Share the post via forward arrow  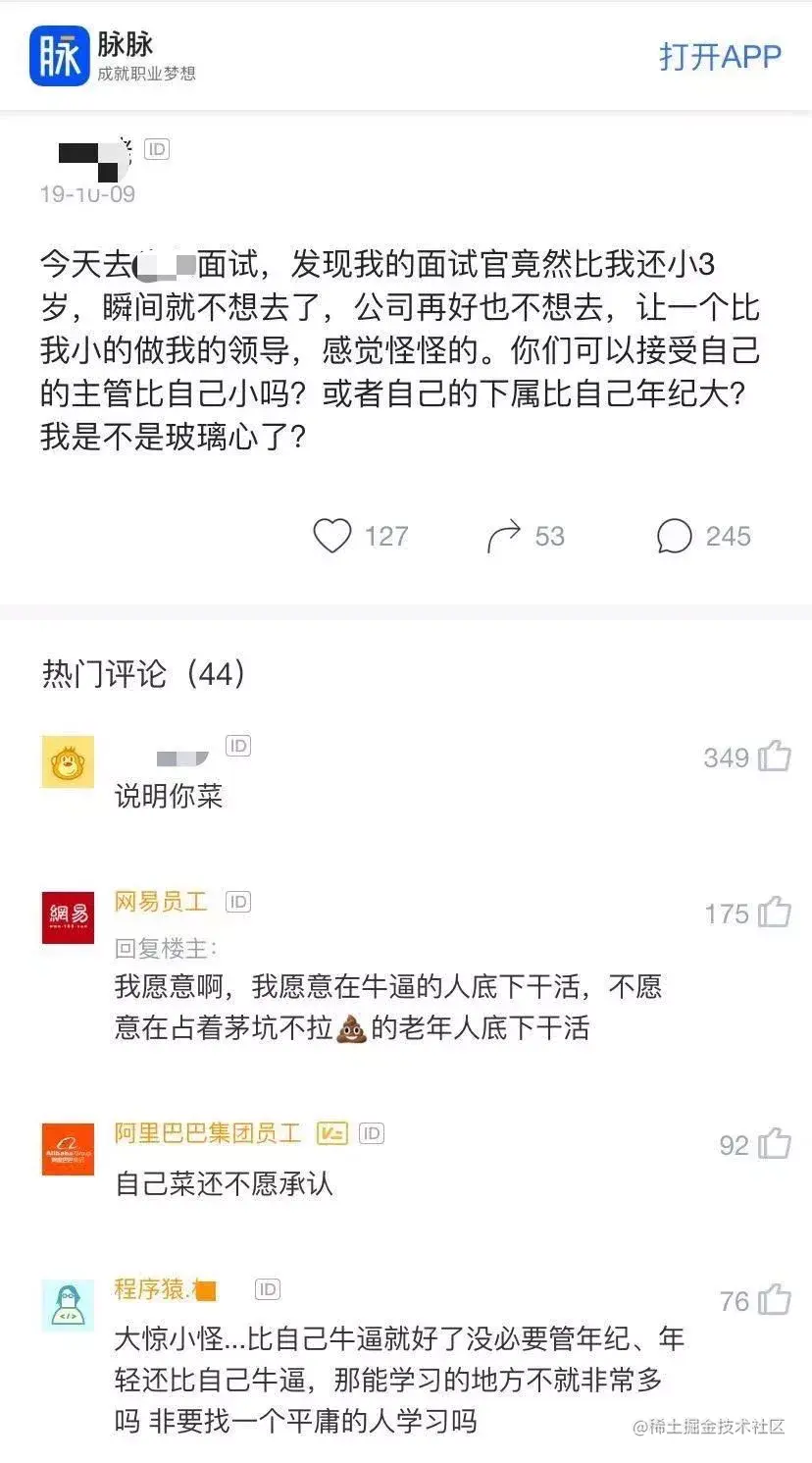[x=504, y=536]
